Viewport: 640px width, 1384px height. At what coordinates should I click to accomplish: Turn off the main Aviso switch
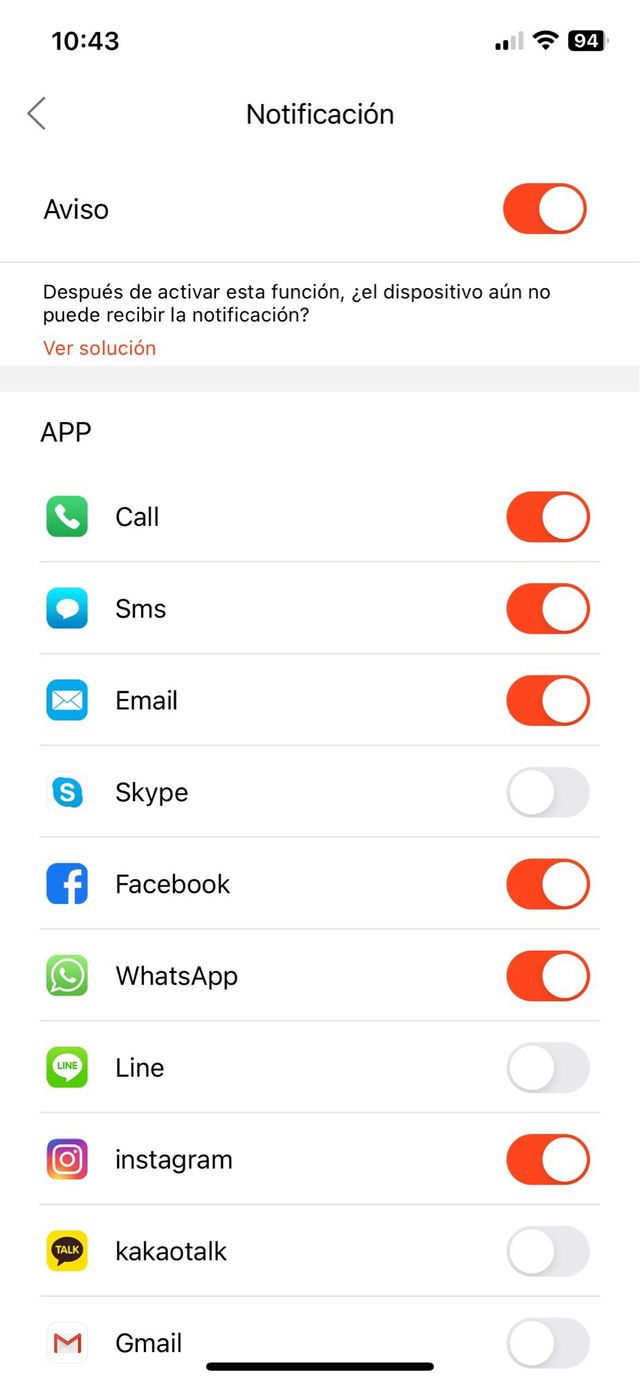click(544, 209)
